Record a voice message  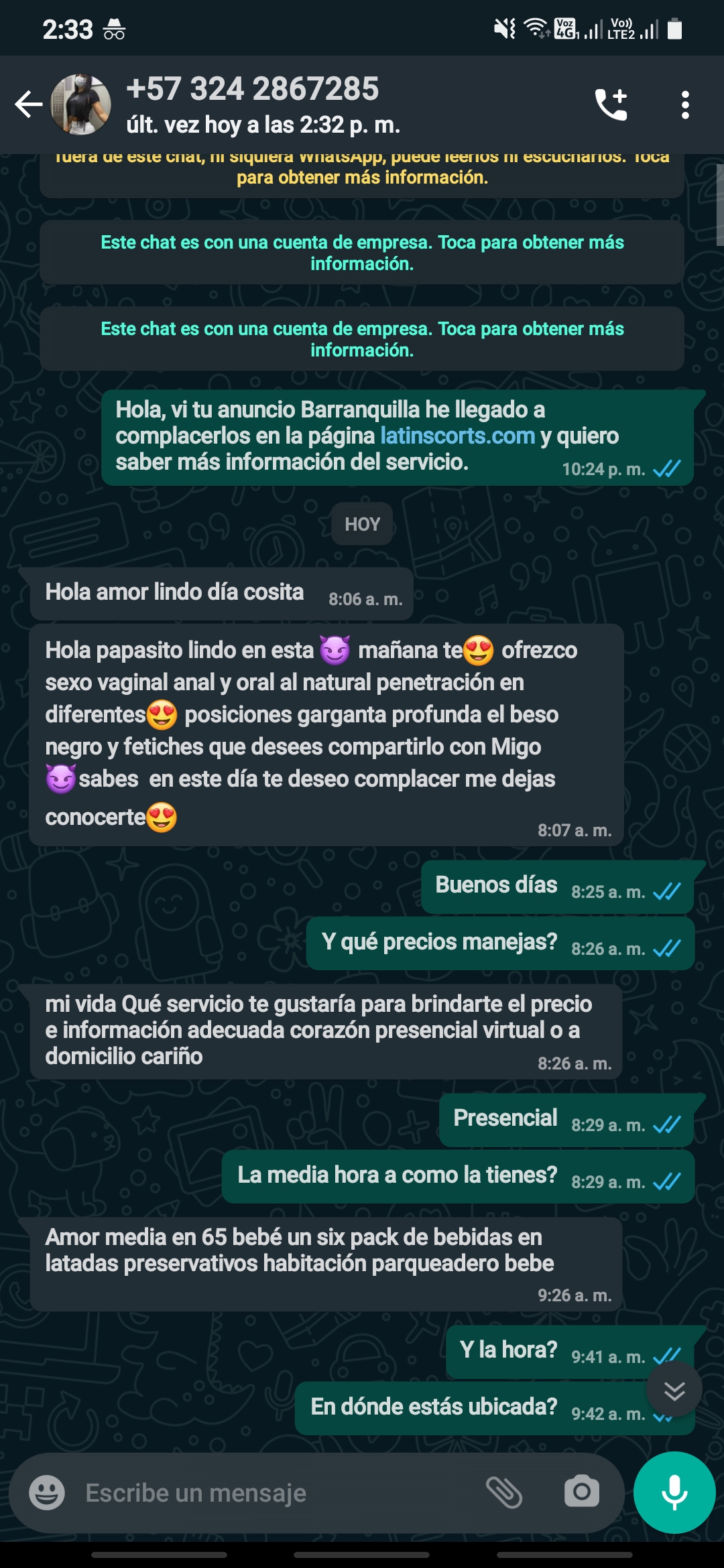[674, 1492]
